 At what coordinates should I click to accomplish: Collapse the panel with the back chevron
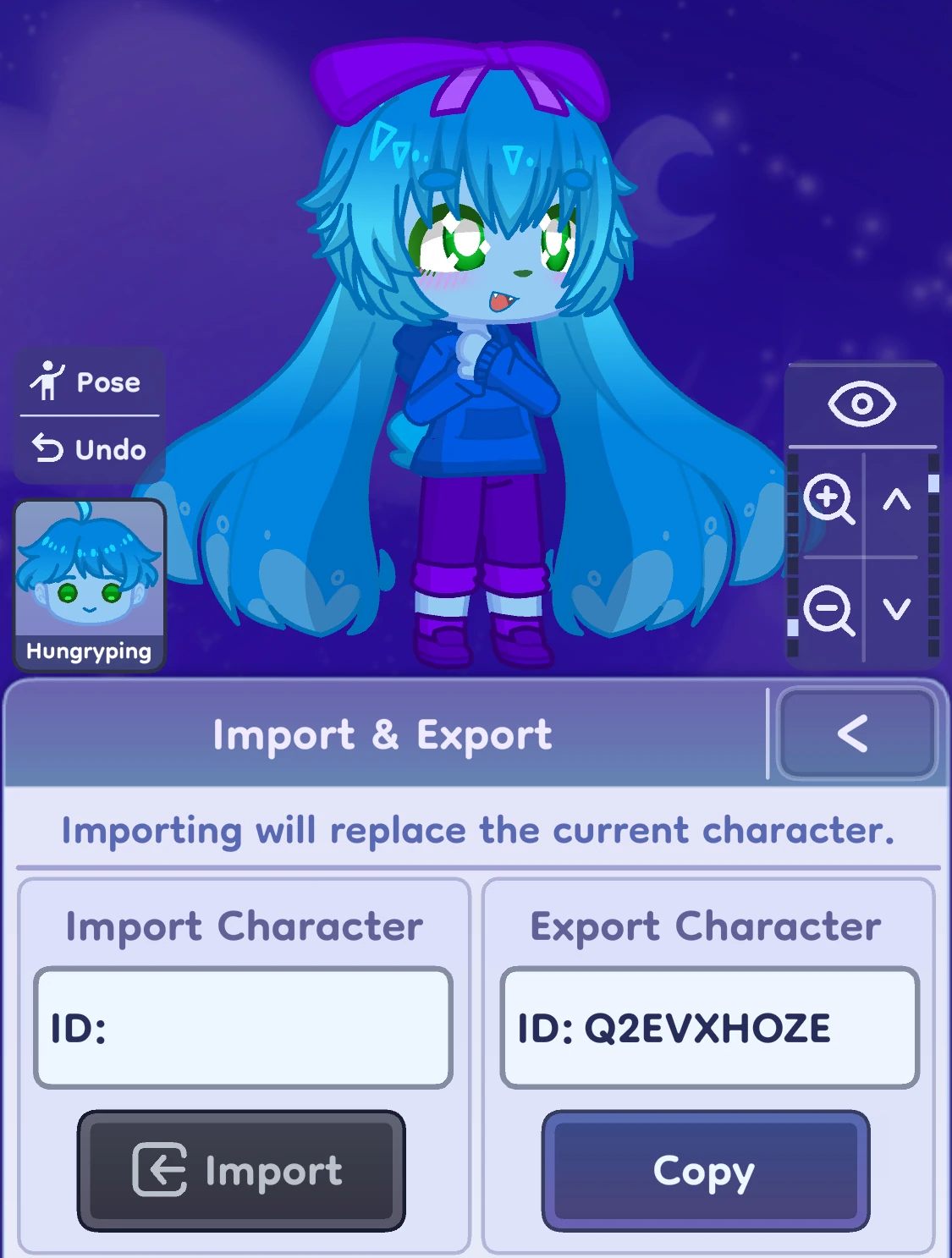(x=856, y=734)
